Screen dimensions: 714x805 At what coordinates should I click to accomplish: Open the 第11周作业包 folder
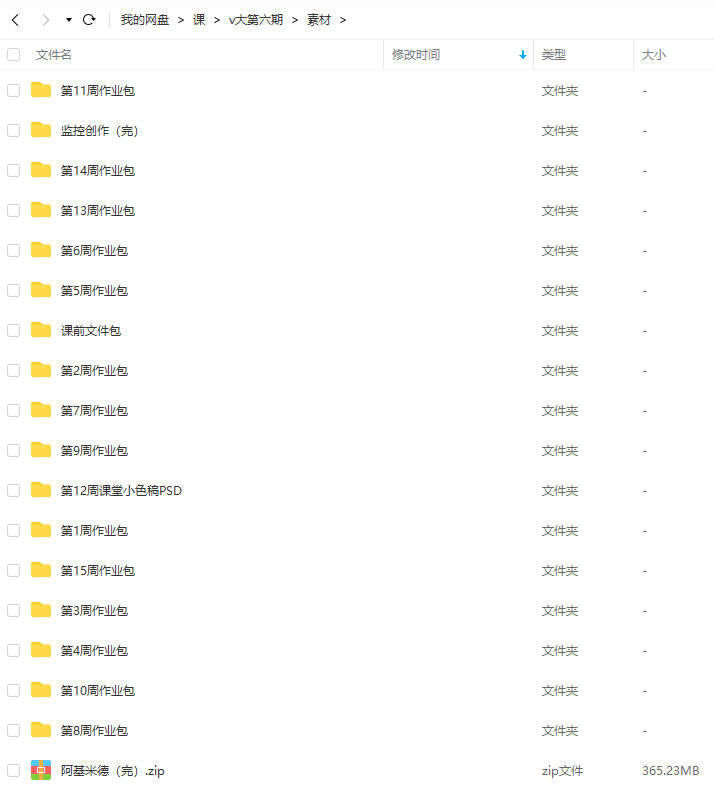(x=97, y=91)
